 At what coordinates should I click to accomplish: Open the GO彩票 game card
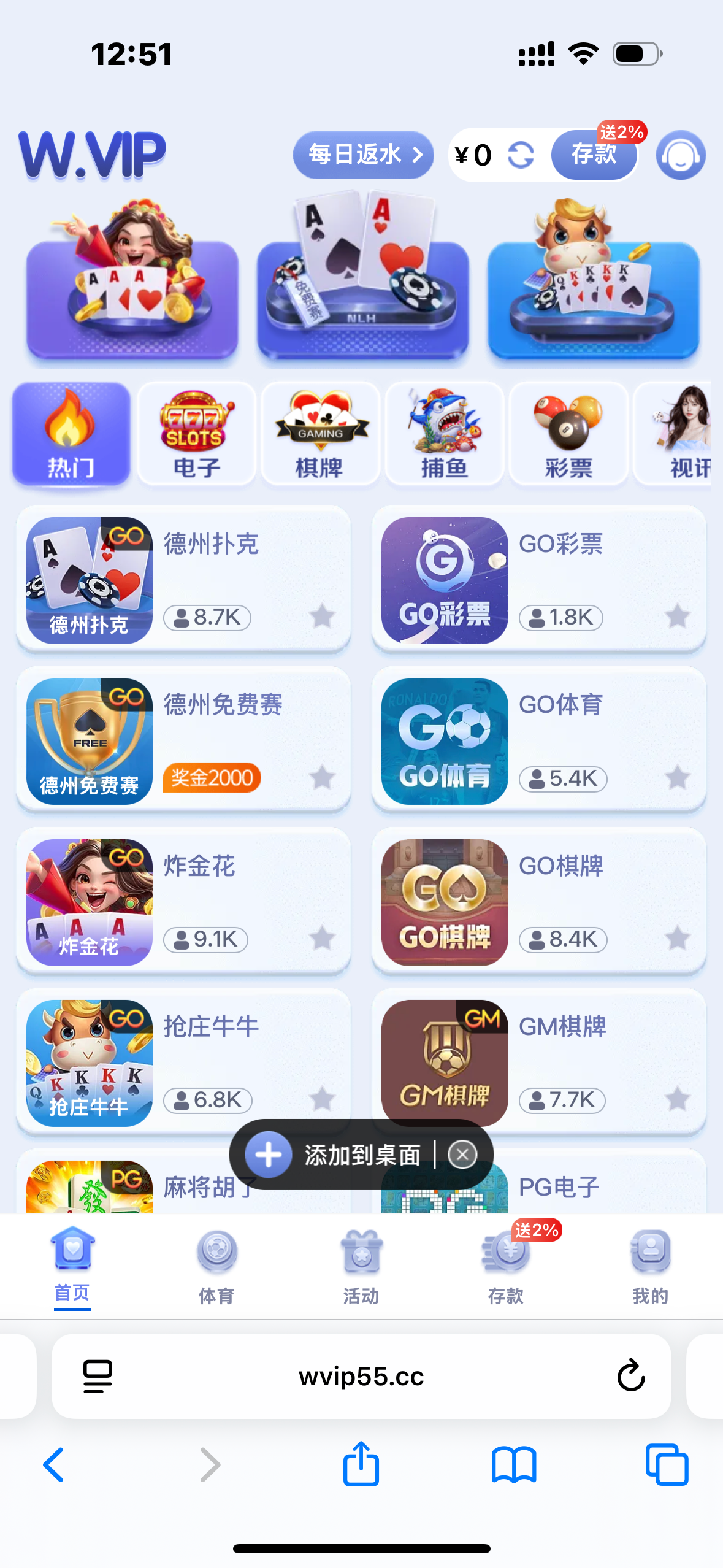coord(538,580)
